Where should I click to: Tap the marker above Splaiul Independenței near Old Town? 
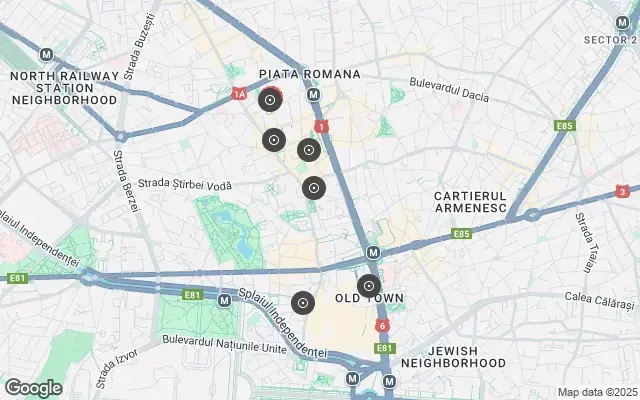coord(303,302)
